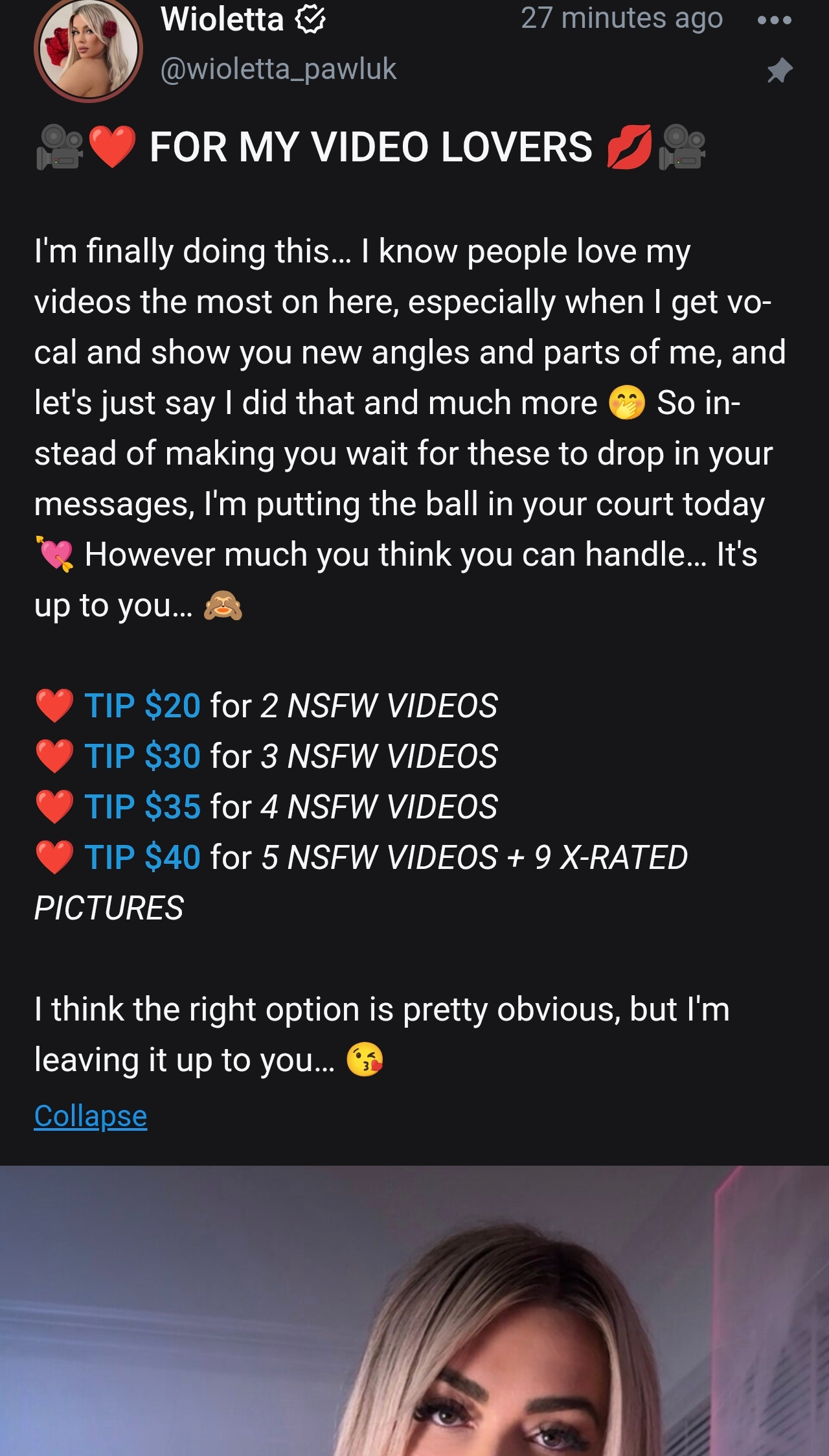Choose the TIP $40 option
The width and height of the screenshot is (829, 1456).
[x=142, y=857]
